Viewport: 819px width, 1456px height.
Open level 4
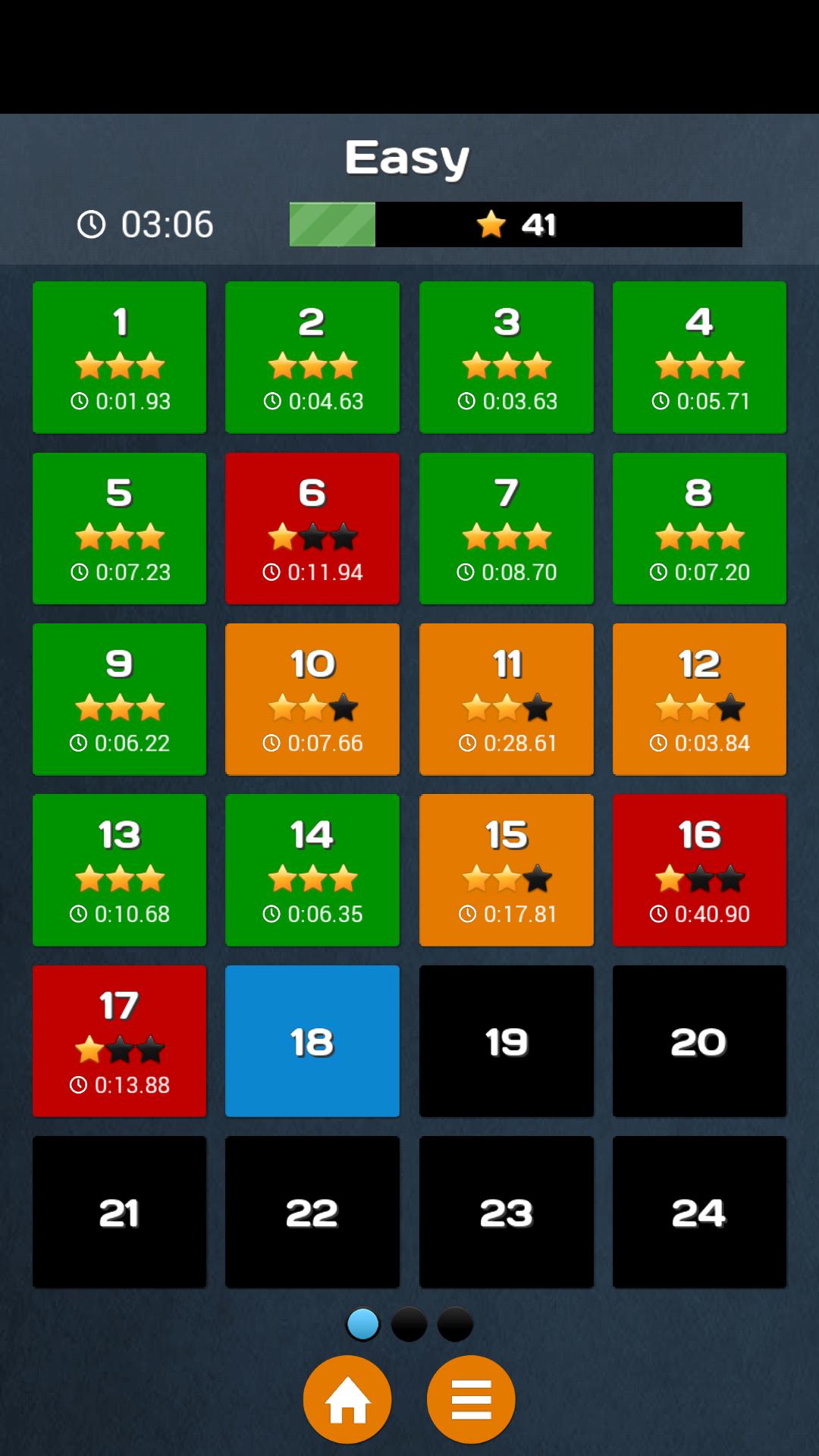(699, 357)
